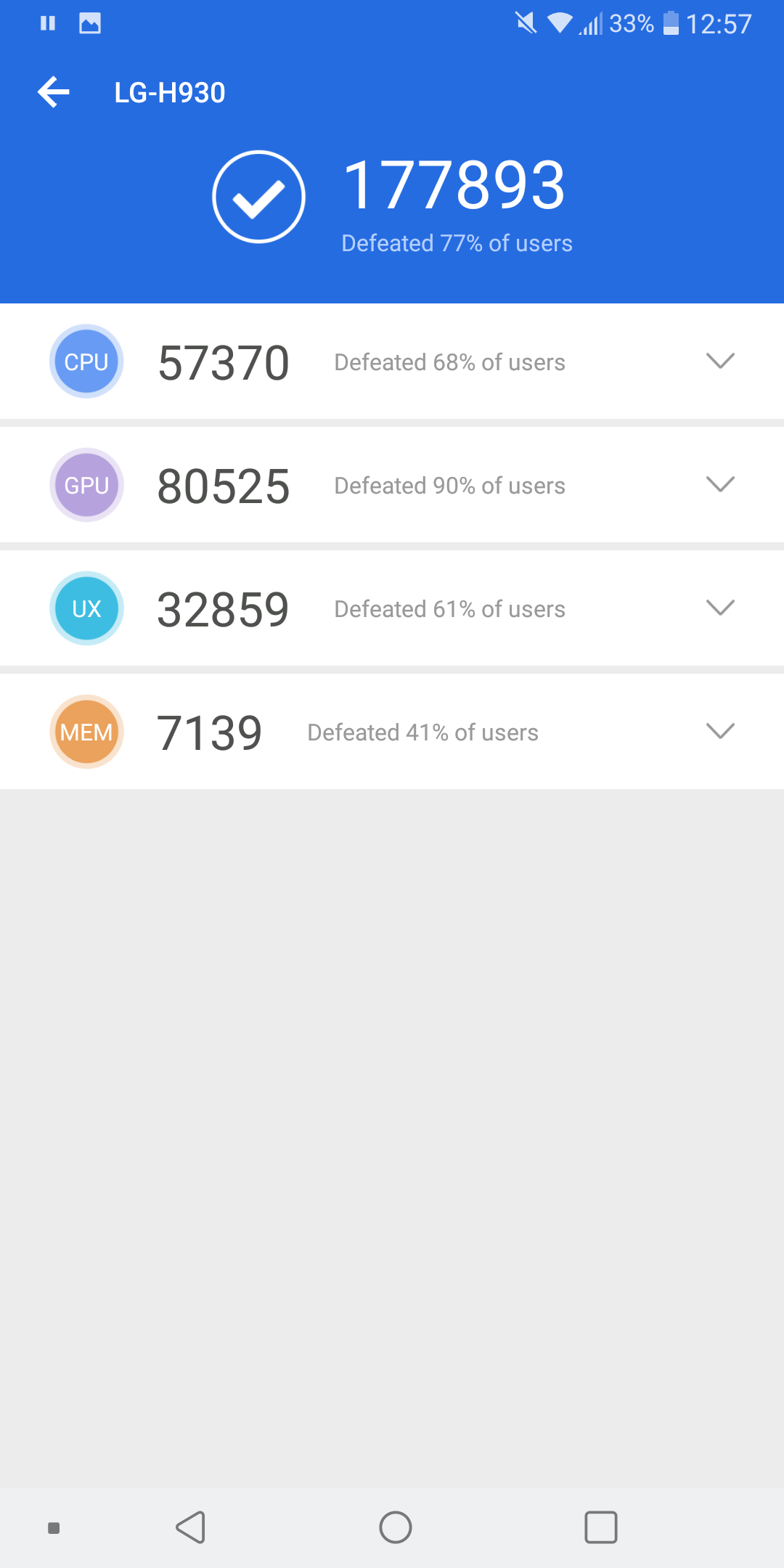This screenshot has height=1568, width=784.
Task: Tap the system home button
Action: (396, 1527)
